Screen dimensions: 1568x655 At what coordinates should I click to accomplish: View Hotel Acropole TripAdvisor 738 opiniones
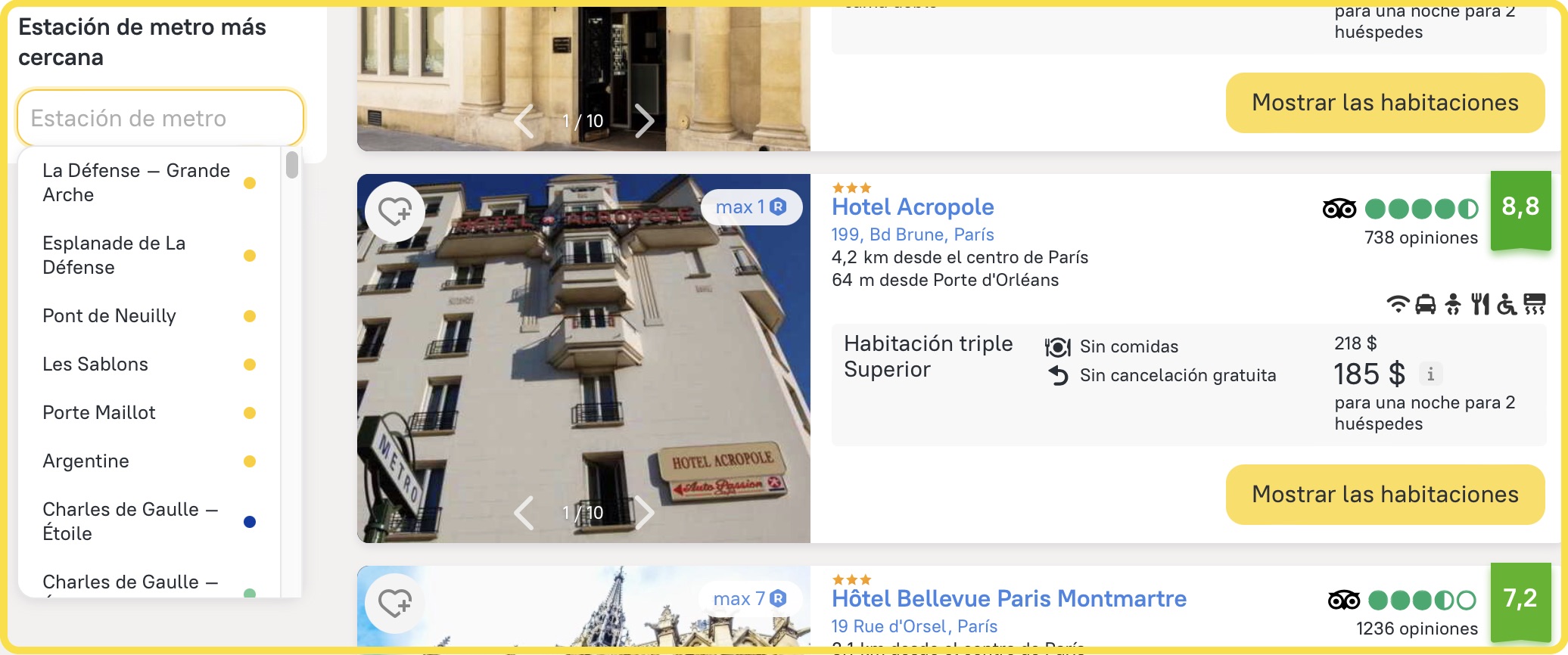point(1420,237)
